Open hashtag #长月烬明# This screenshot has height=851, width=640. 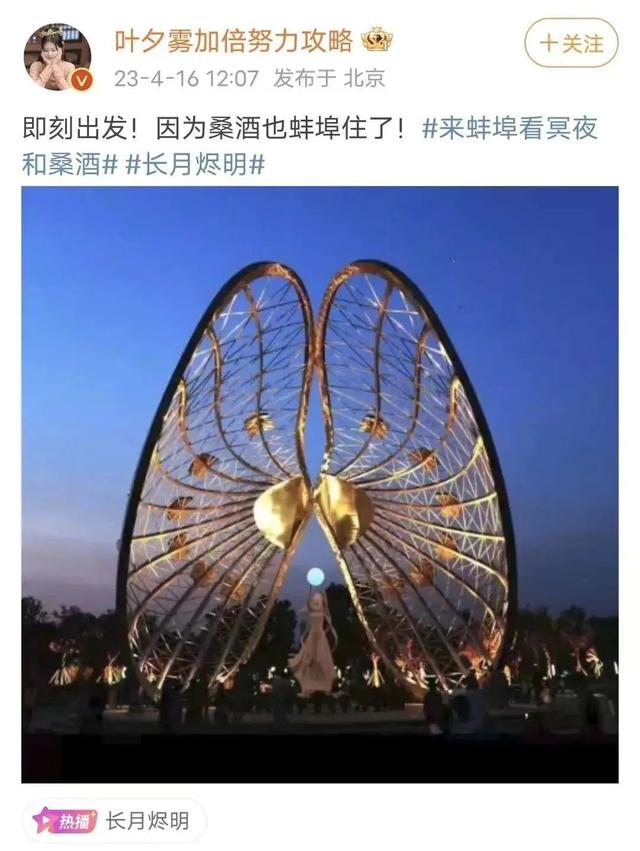point(195,165)
